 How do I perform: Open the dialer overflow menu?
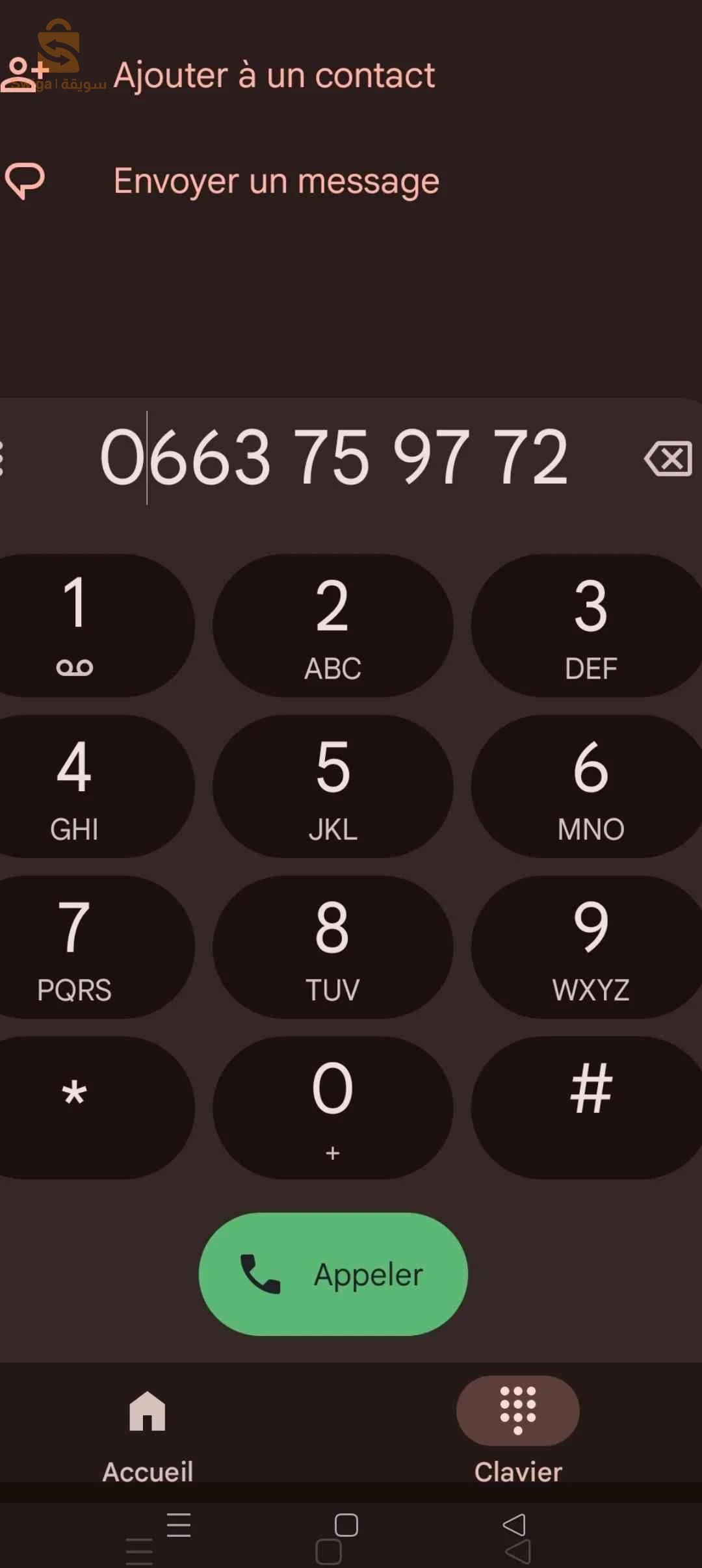(x=4, y=458)
